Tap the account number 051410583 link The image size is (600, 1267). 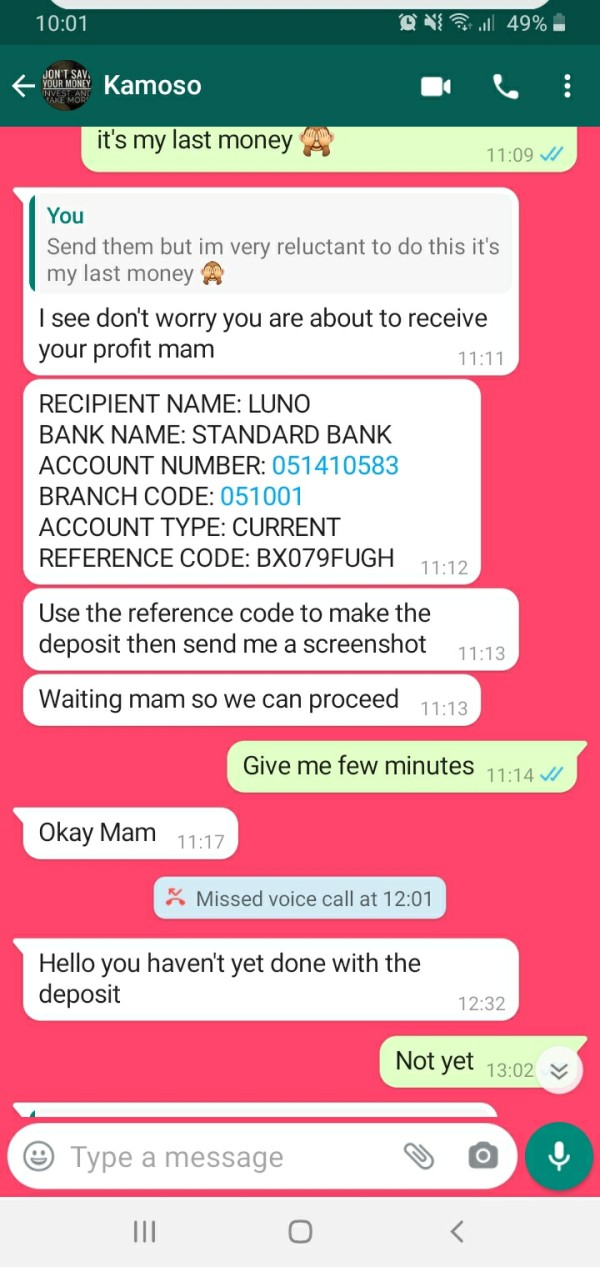click(335, 465)
